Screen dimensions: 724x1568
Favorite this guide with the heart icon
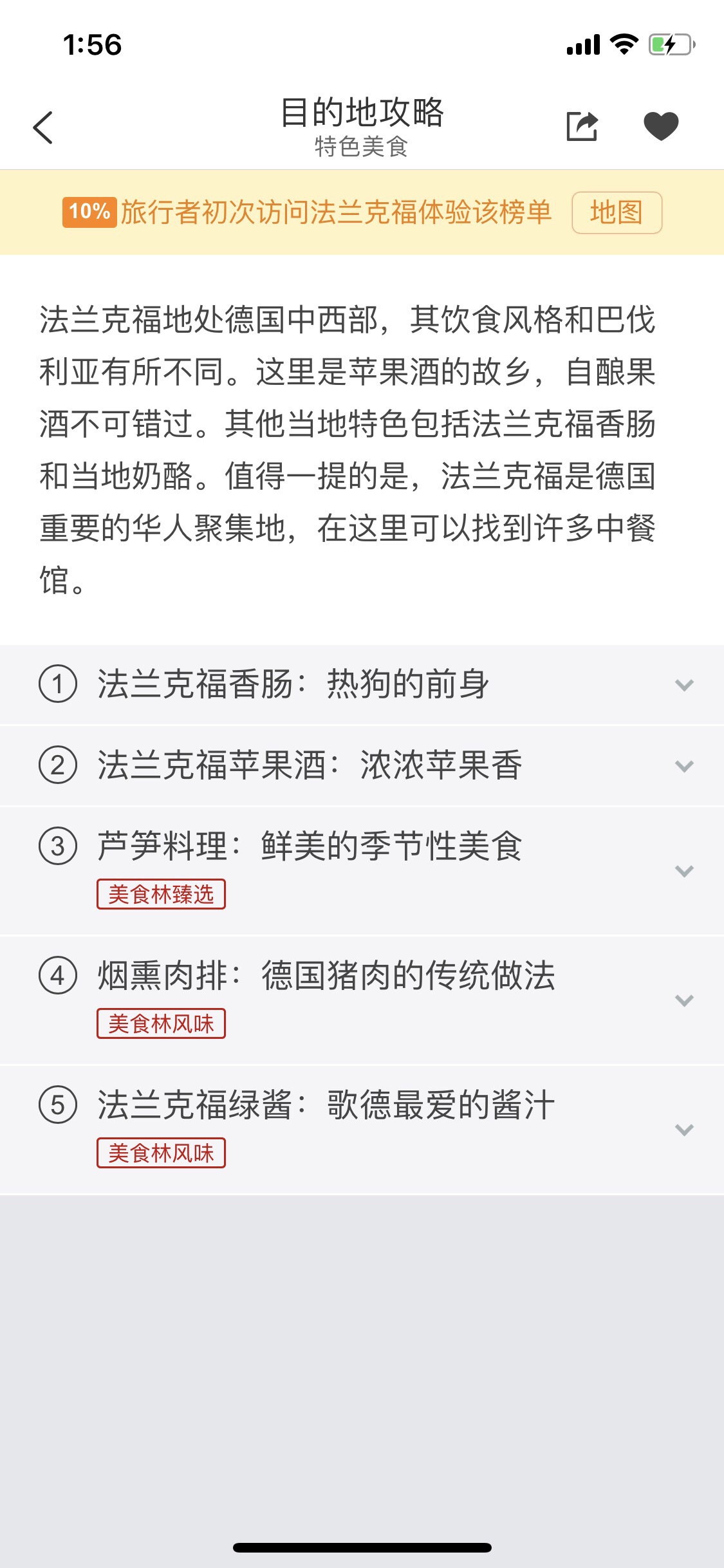pyautogui.click(x=661, y=126)
